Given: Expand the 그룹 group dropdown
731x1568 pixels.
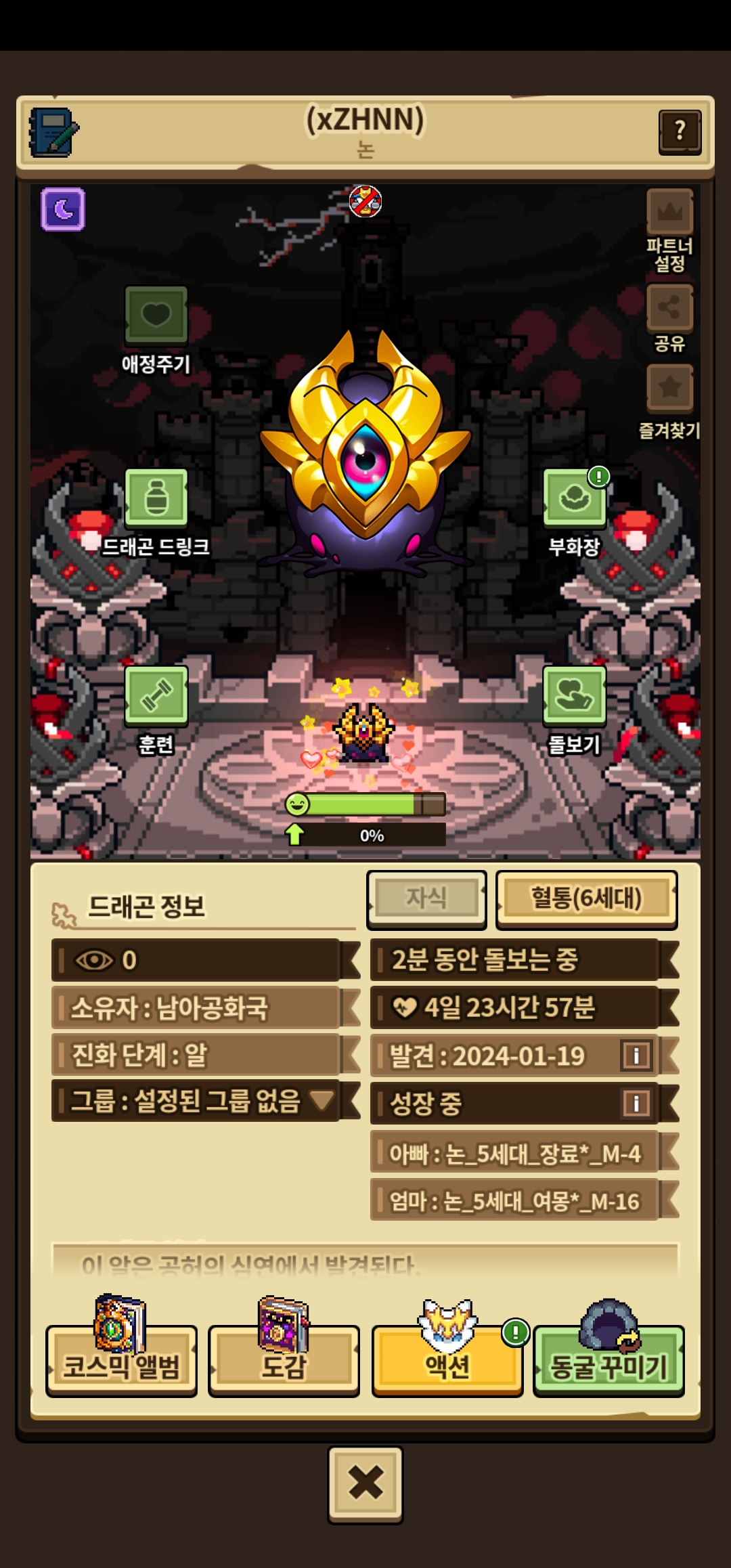Looking at the screenshot, I should 322,1100.
